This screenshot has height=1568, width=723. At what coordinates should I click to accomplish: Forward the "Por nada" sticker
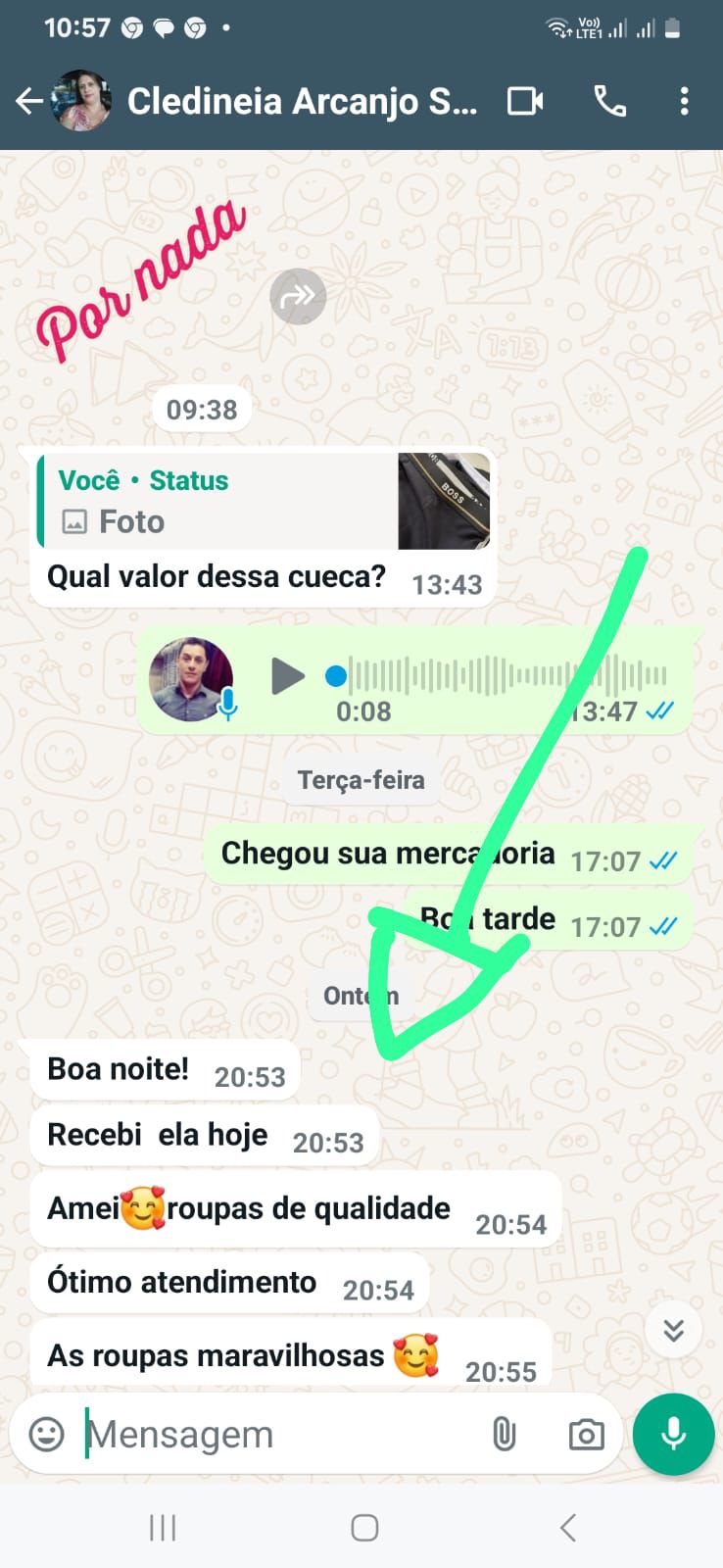coord(298,296)
